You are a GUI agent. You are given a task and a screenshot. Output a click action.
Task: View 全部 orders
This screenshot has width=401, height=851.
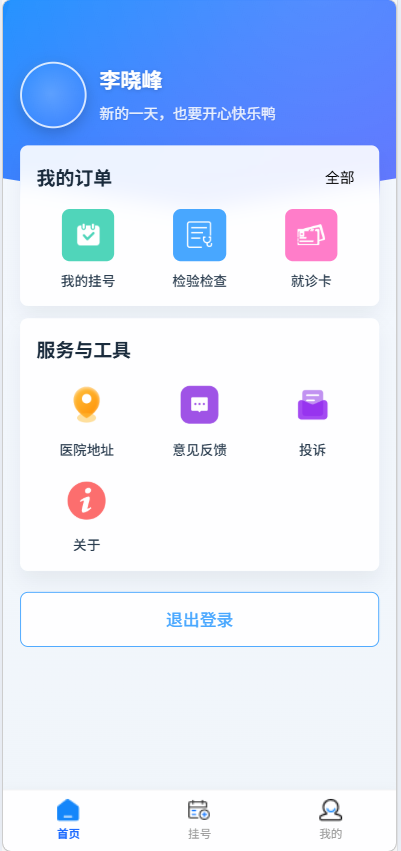point(340,178)
